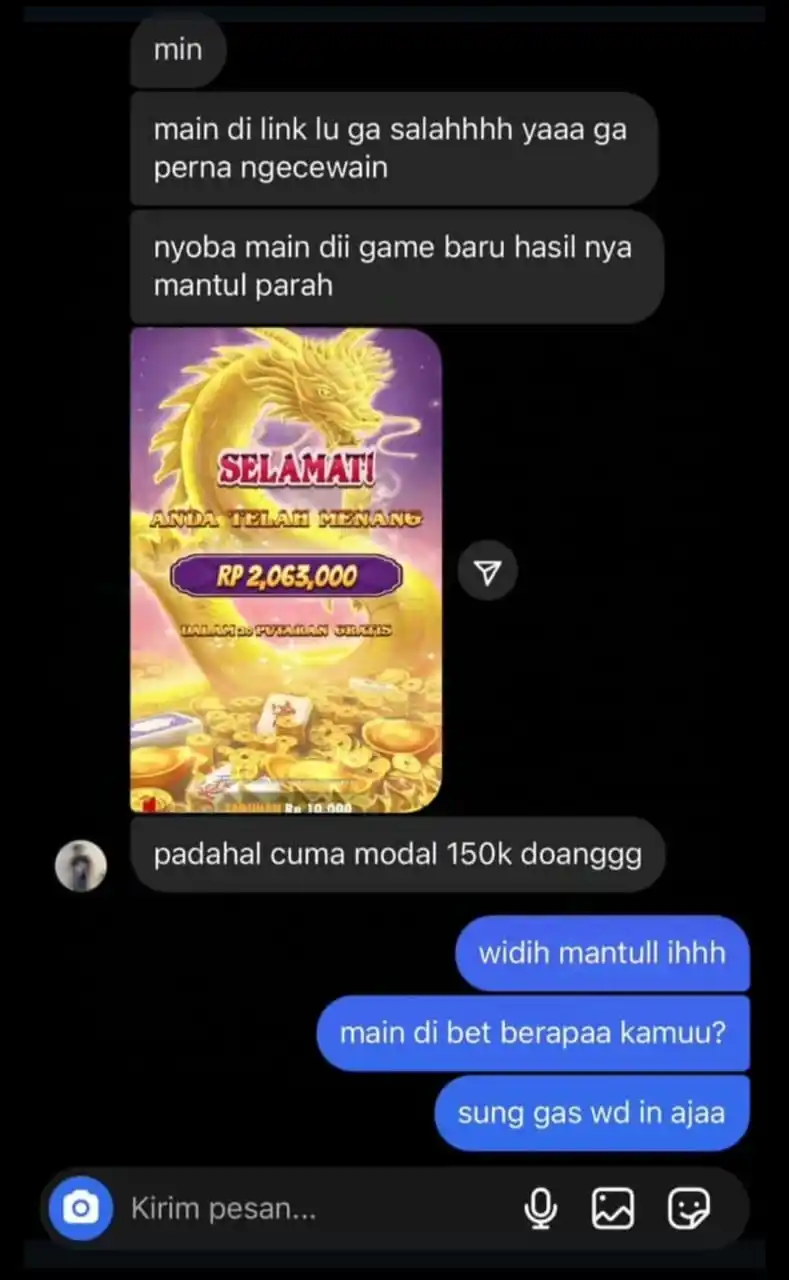The image size is (789, 1280).
Task: Open the gallery image picker
Action: pos(612,1209)
